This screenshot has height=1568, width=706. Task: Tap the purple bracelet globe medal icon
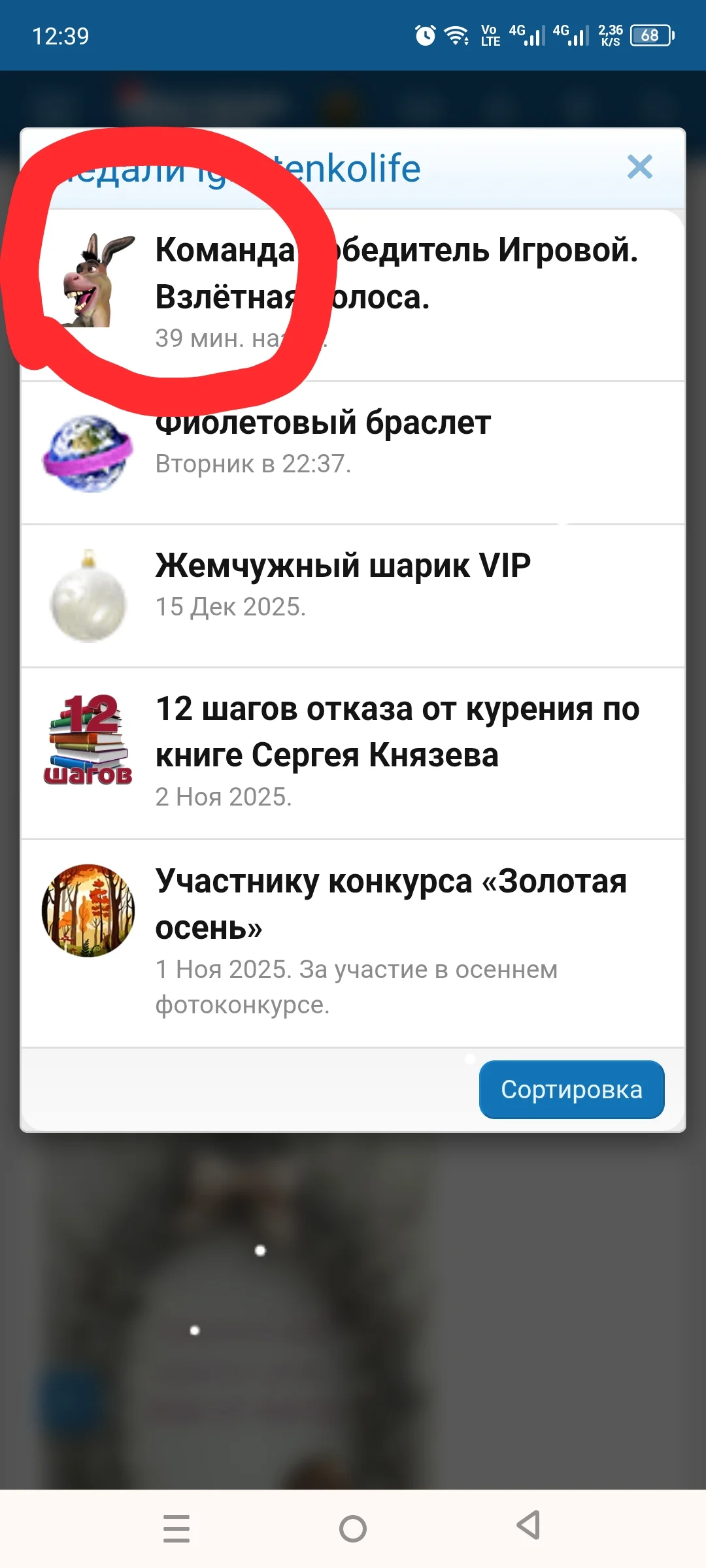tap(86, 451)
